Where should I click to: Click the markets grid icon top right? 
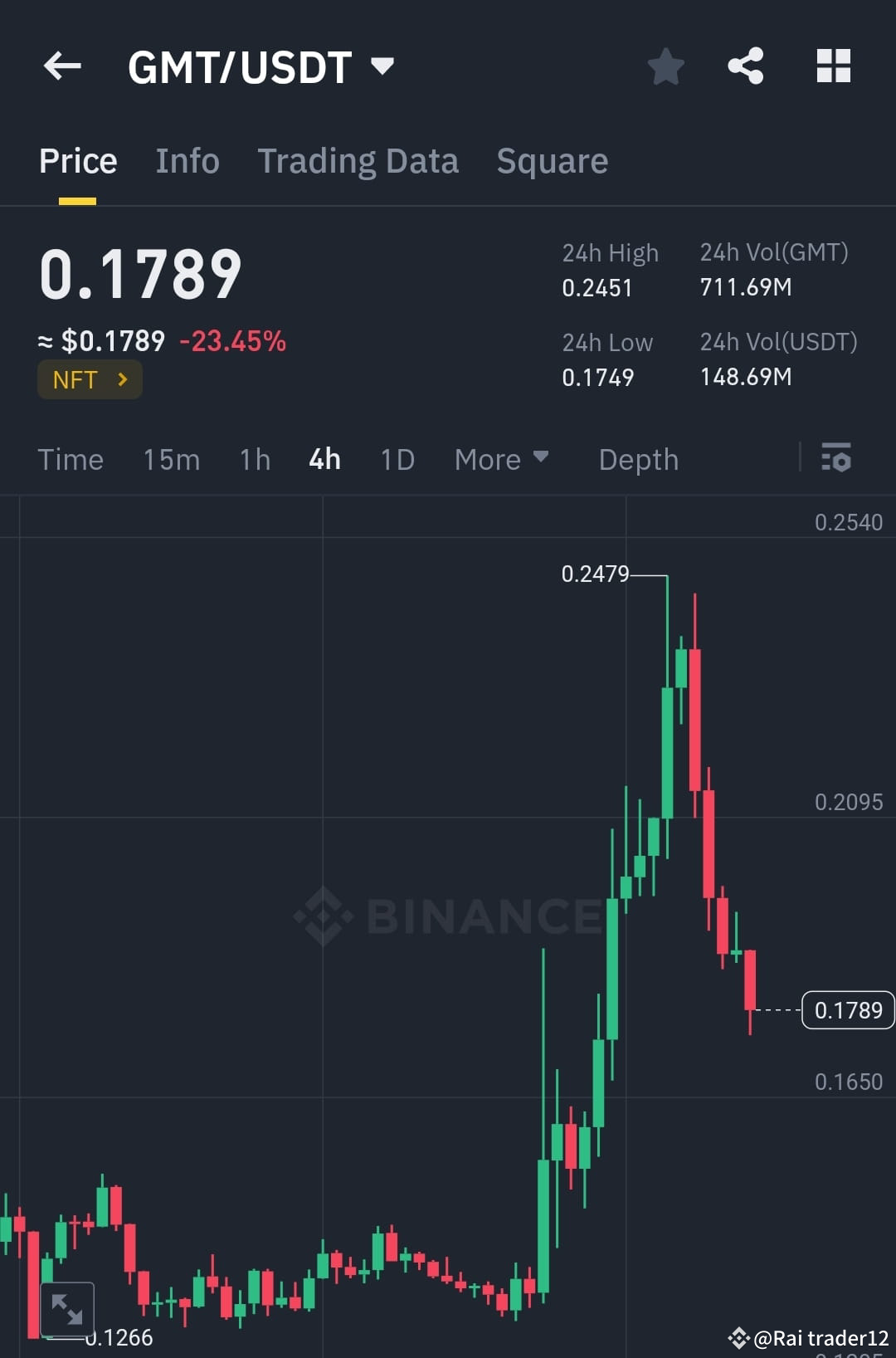coord(833,66)
